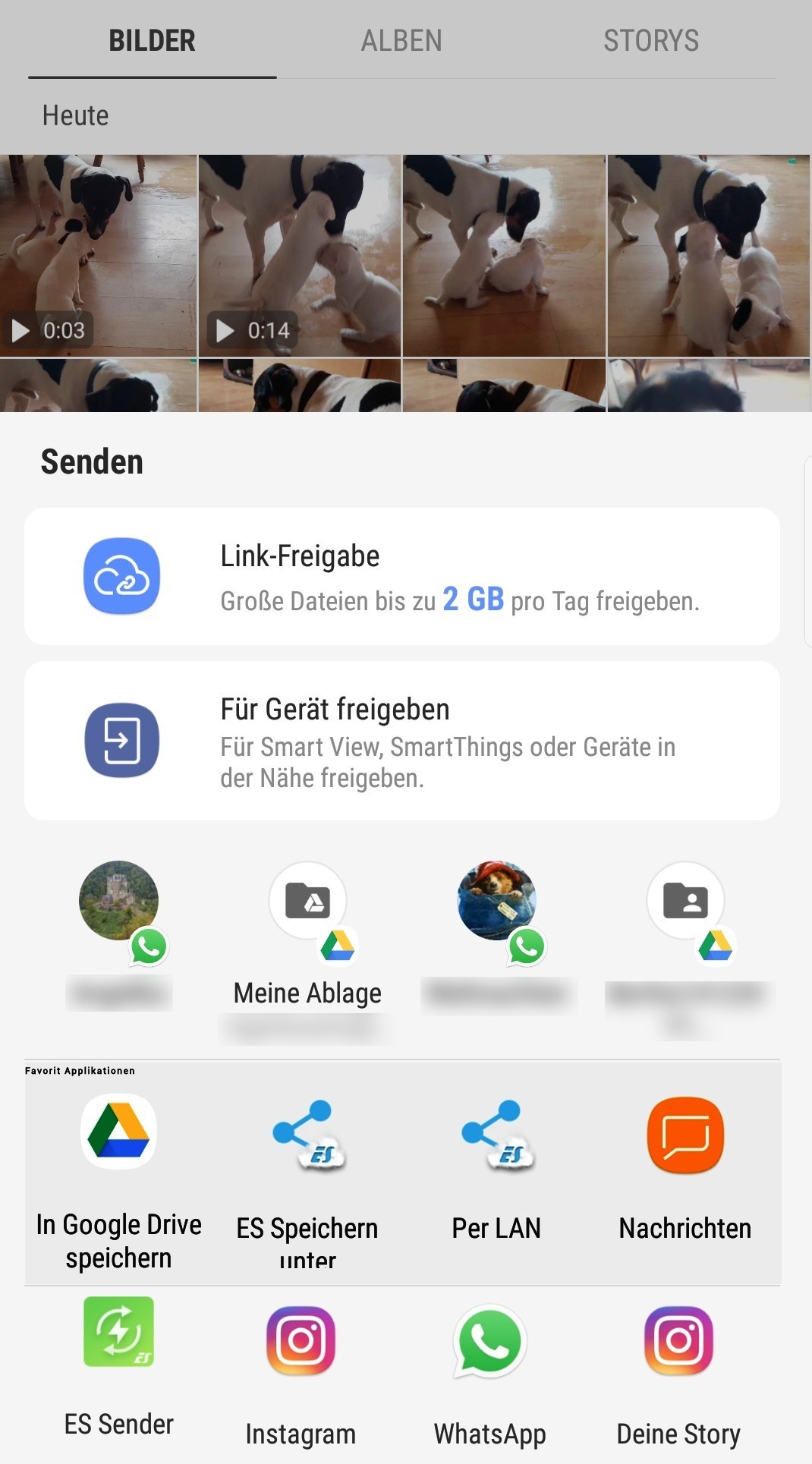Share to the shared Drive folder contact
The height and width of the screenshot is (1464, 812).
tap(685, 911)
